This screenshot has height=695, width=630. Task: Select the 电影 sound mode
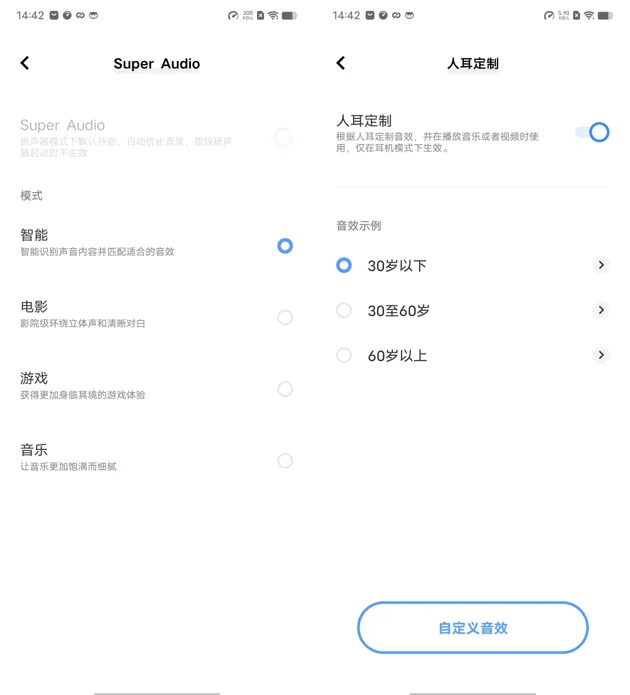pos(285,317)
